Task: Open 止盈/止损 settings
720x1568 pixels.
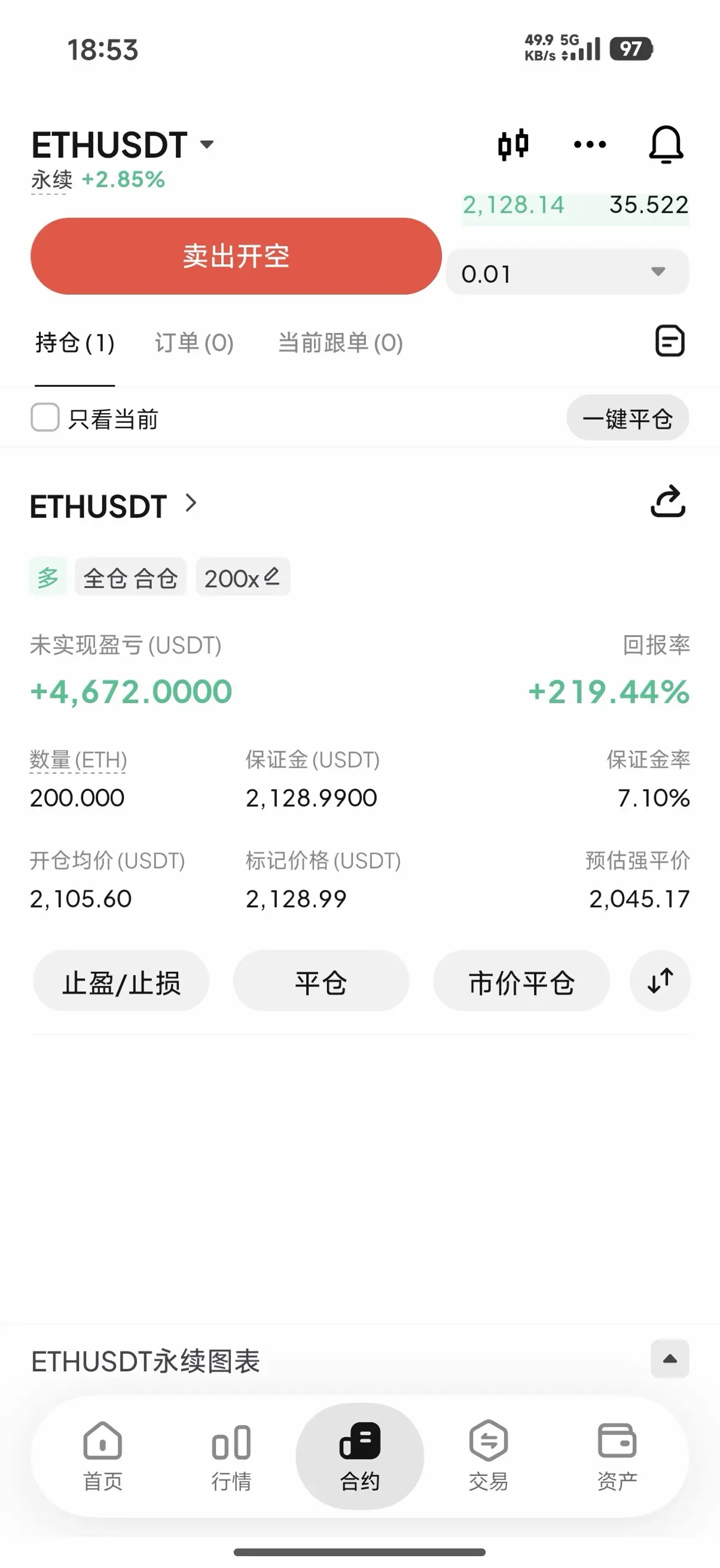Action: 121,982
